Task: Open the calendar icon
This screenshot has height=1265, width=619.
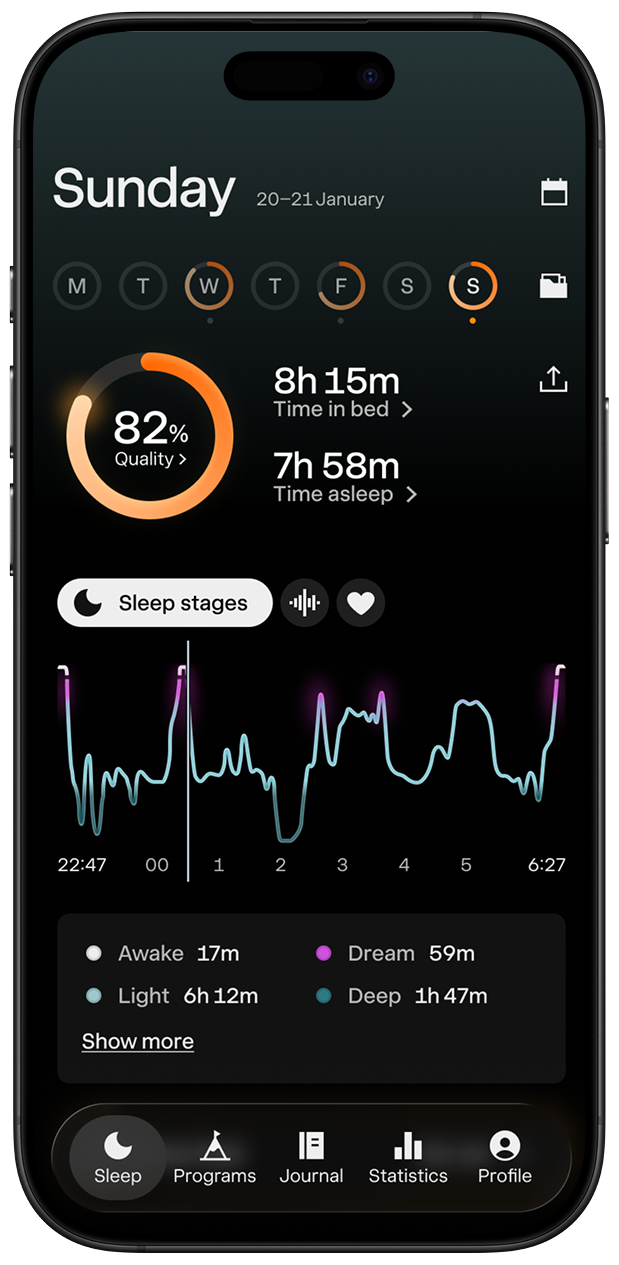Action: pyautogui.click(x=554, y=192)
